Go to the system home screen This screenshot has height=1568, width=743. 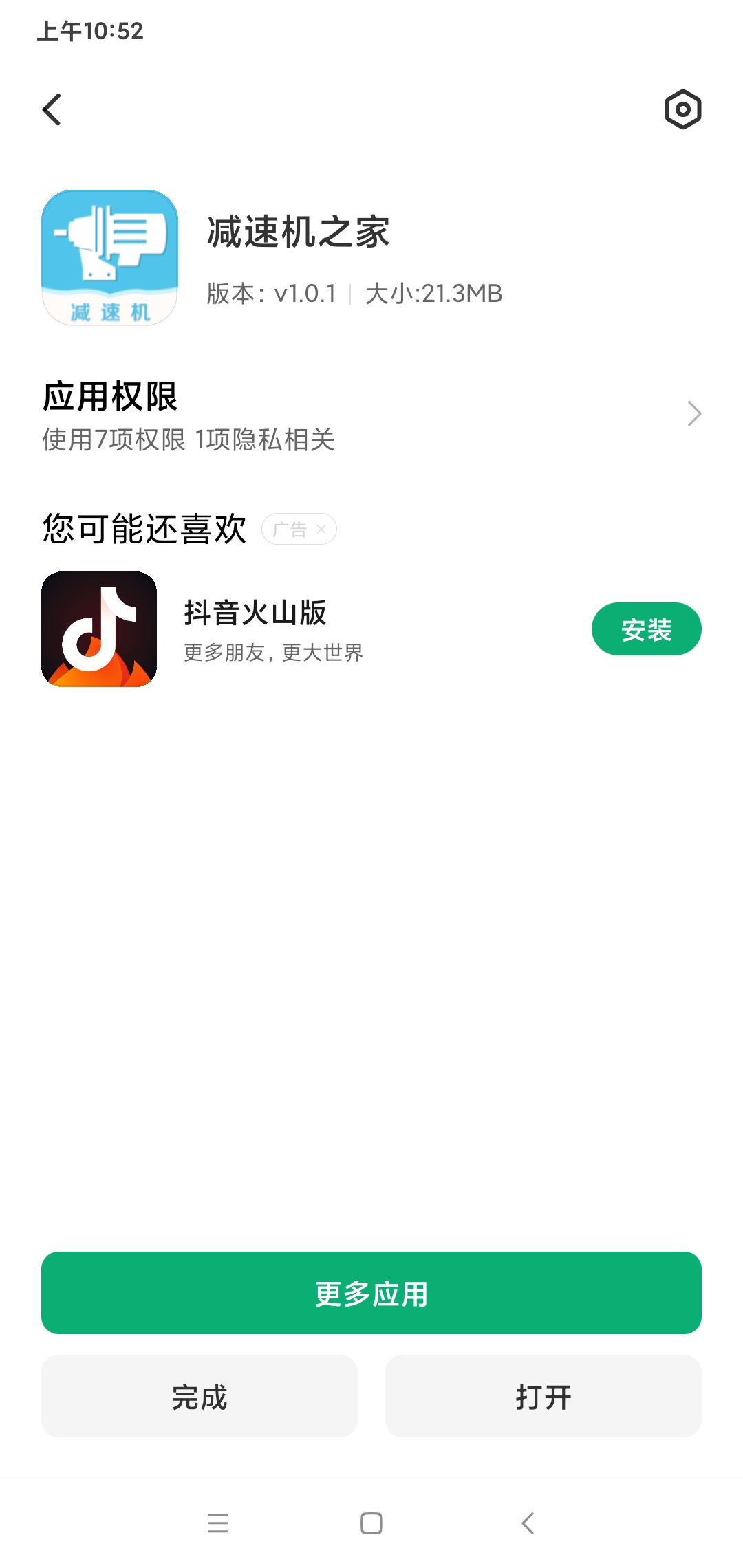pos(371,1523)
